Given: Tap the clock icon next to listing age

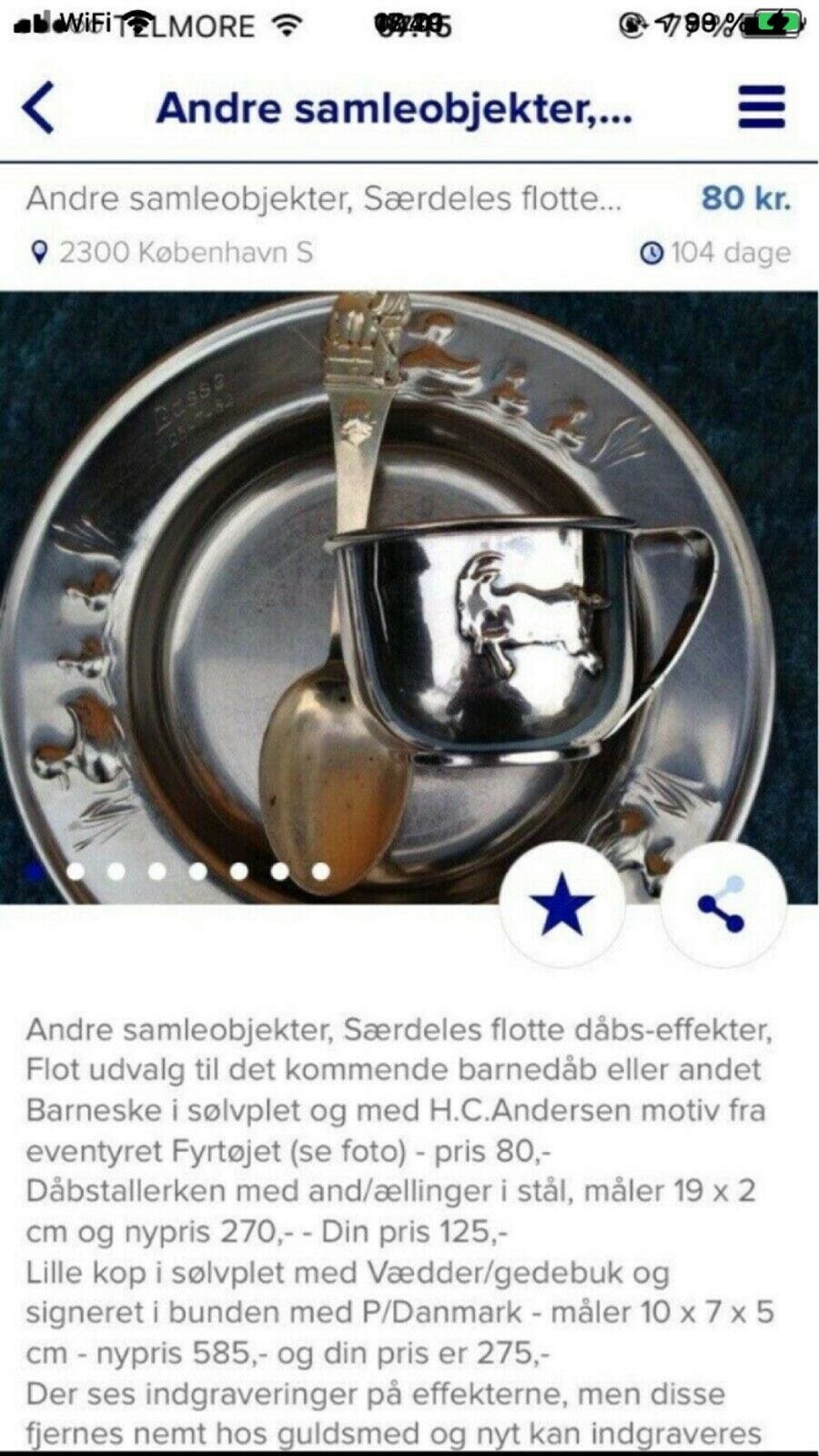Looking at the screenshot, I should tap(652, 252).
